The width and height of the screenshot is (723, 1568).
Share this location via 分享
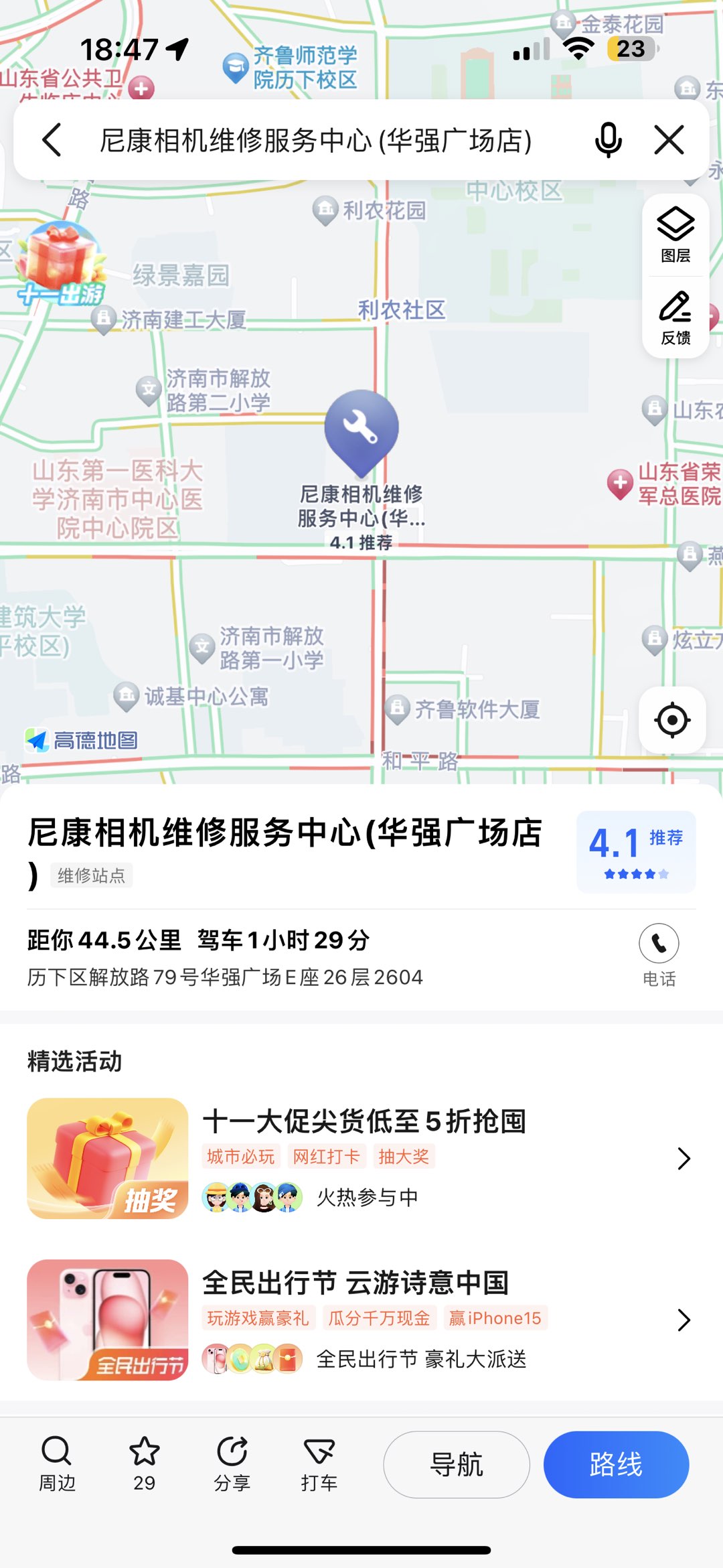pyautogui.click(x=232, y=1464)
